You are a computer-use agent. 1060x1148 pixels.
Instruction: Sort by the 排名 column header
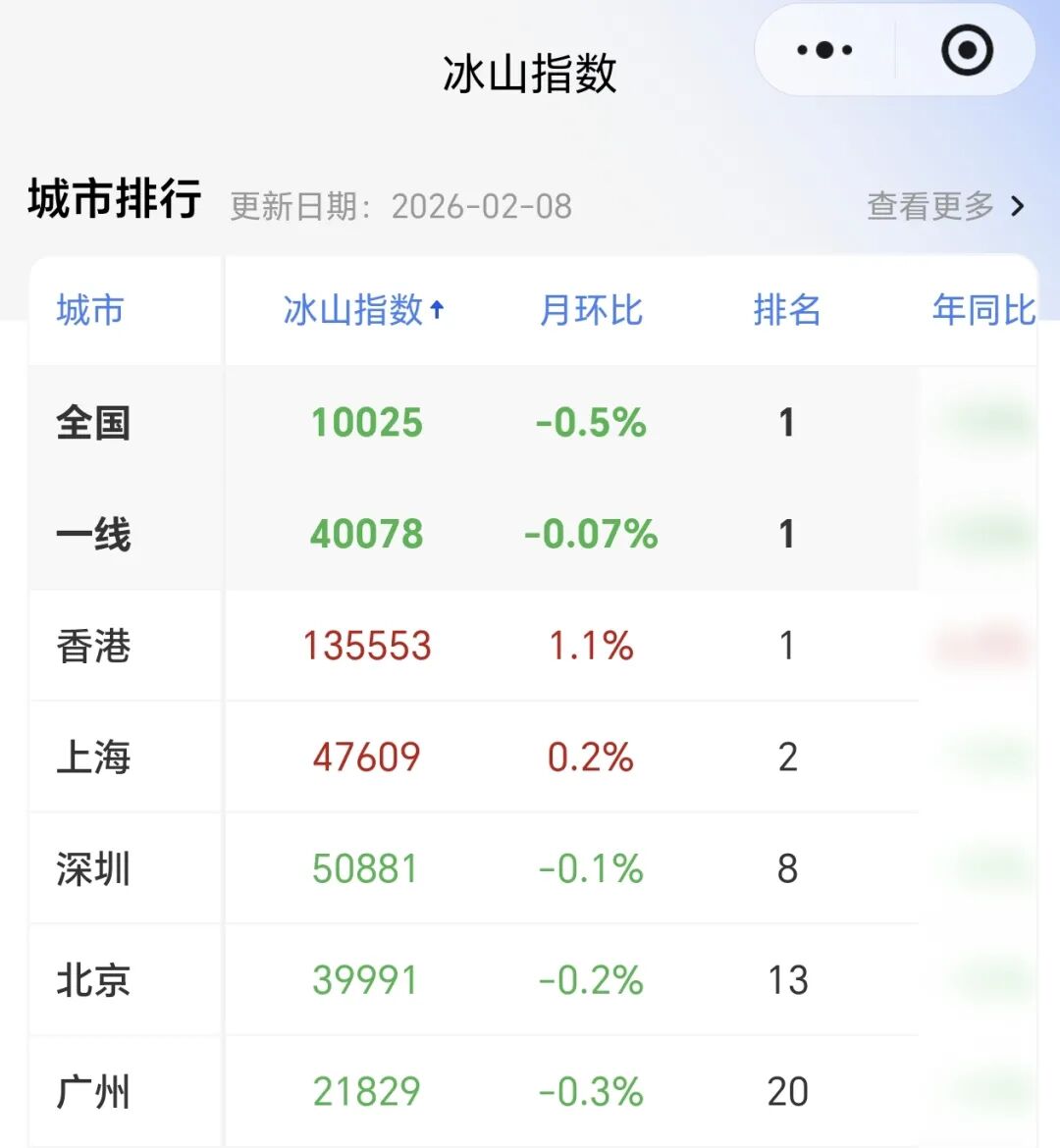tap(786, 310)
